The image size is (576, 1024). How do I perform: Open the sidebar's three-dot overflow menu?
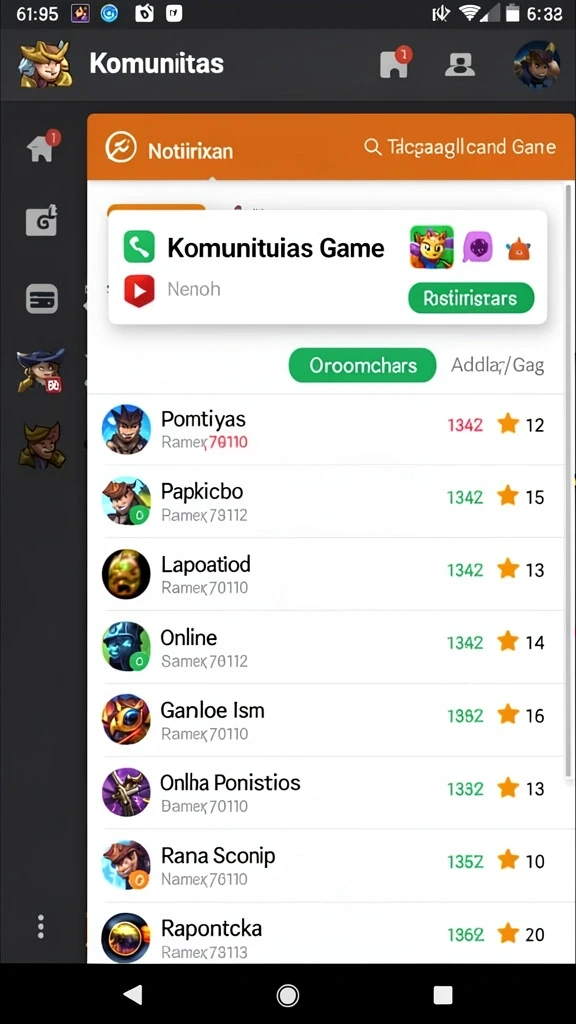41,926
